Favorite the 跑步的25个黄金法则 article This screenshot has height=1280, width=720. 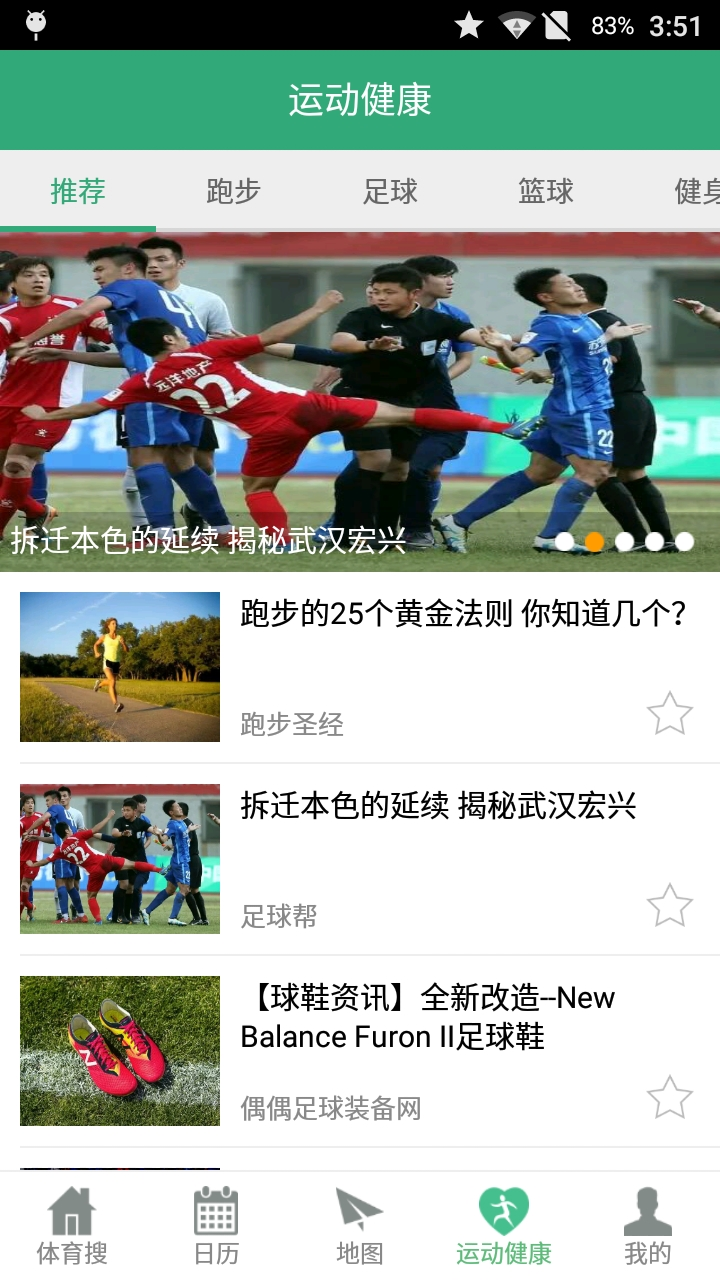669,714
